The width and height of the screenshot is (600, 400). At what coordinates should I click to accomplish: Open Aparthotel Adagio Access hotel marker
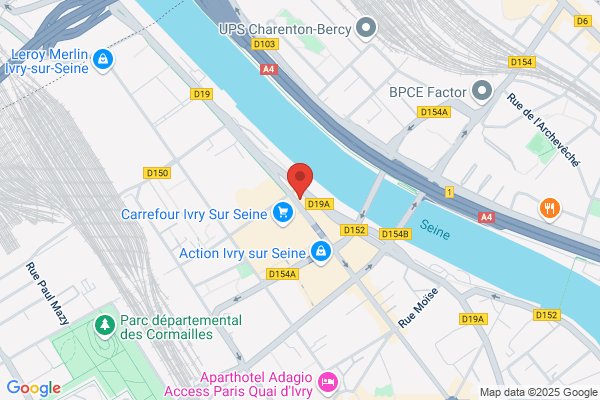pos(328,382)
